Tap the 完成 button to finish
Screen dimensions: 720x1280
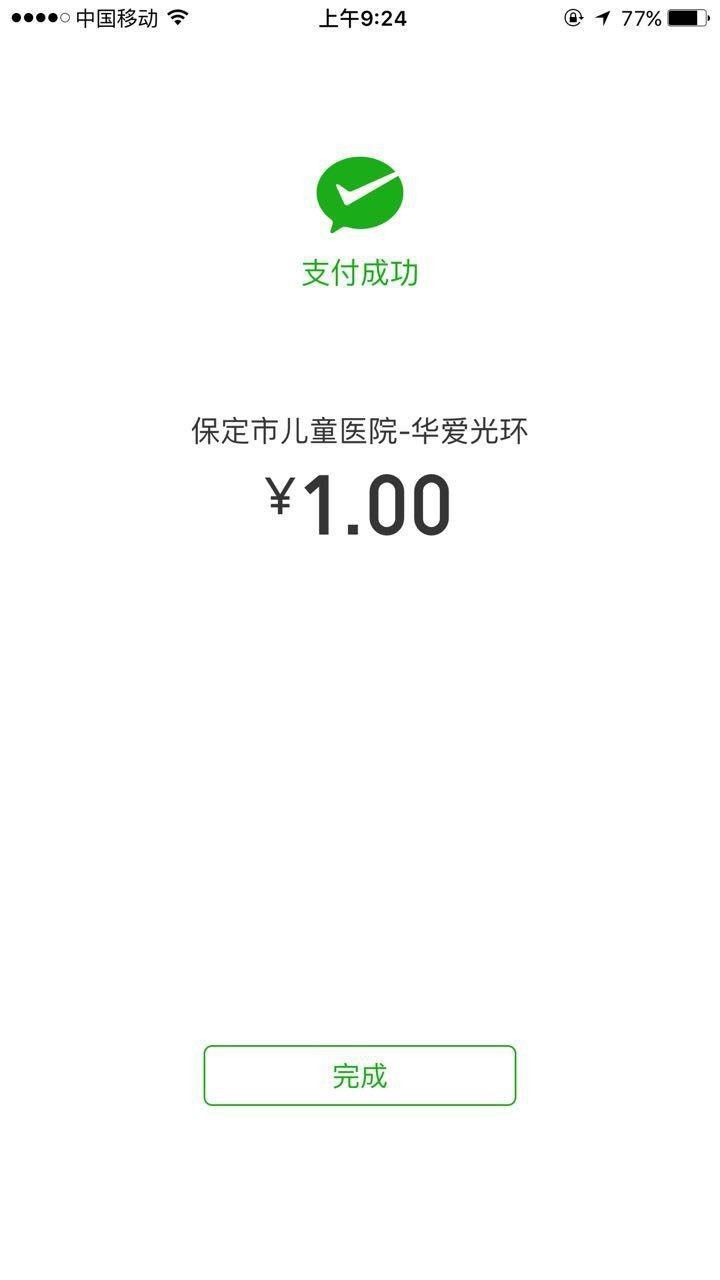[x=360, y=1075]
